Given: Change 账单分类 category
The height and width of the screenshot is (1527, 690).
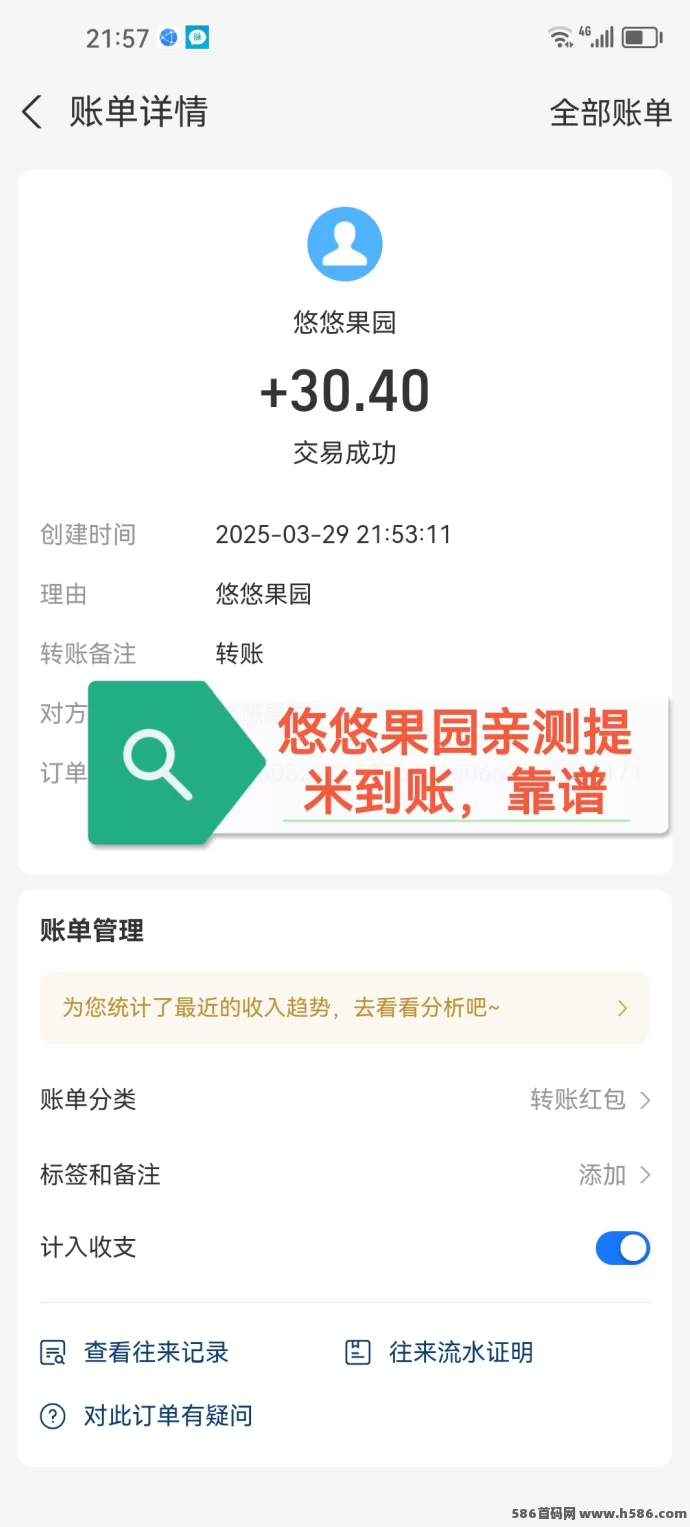Looking at the screenshot, I should click(x=345, y=1100).
